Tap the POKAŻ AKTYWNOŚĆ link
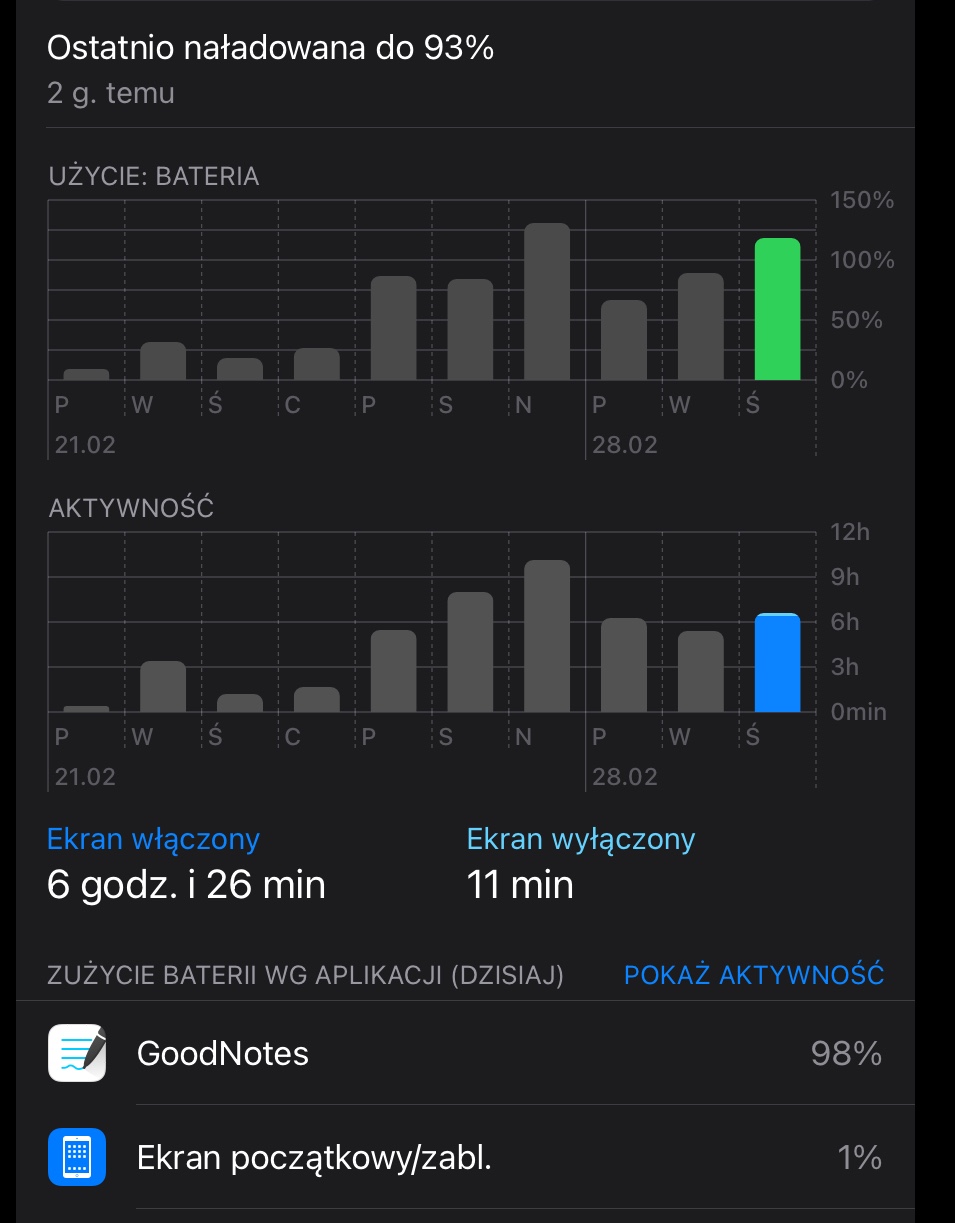This screenshot has height=1223, width=955. (753, 975)
